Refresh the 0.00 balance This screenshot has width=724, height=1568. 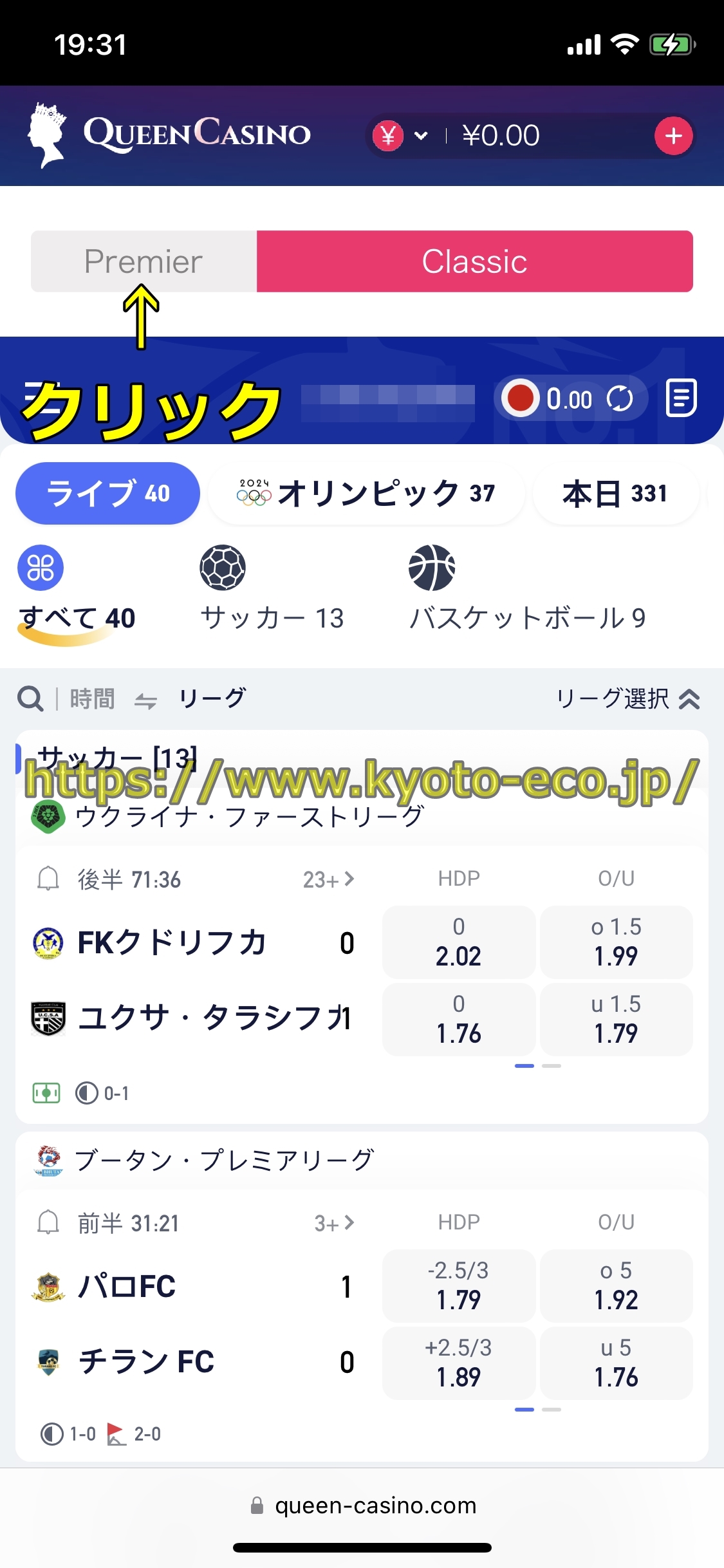(620, 399)
